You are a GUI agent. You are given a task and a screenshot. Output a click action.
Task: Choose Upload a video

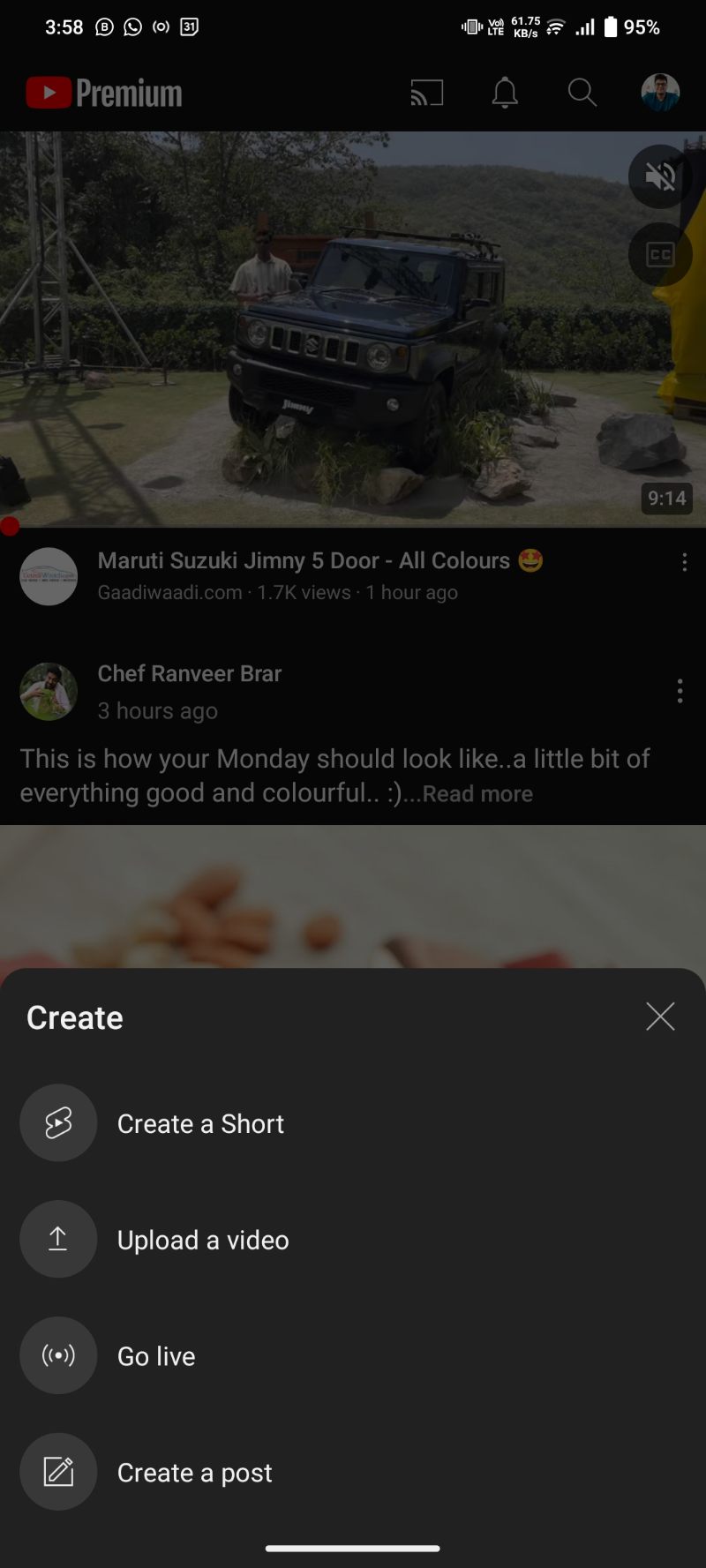(x=202, y=1240)
